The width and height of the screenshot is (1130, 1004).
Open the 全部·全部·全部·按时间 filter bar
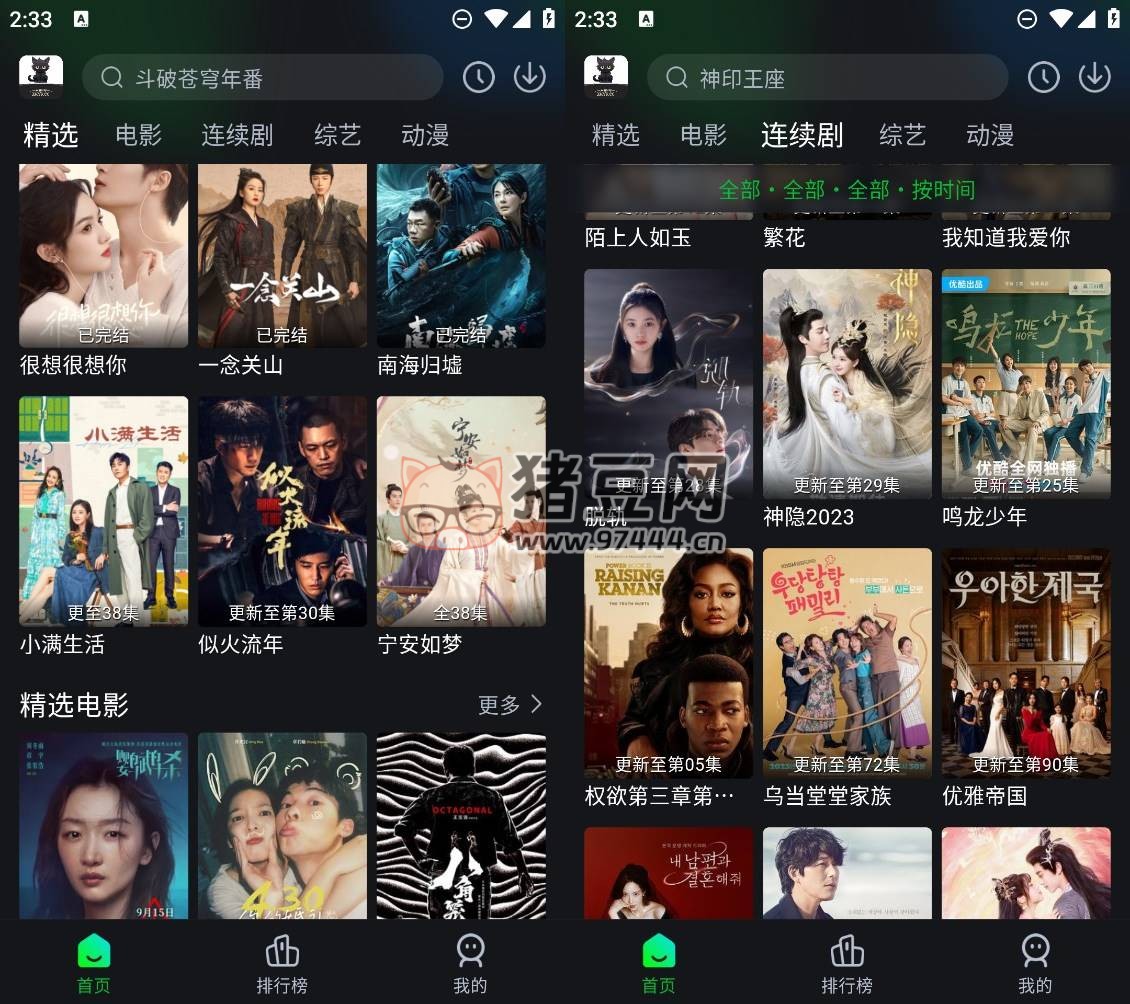point(847,190)
